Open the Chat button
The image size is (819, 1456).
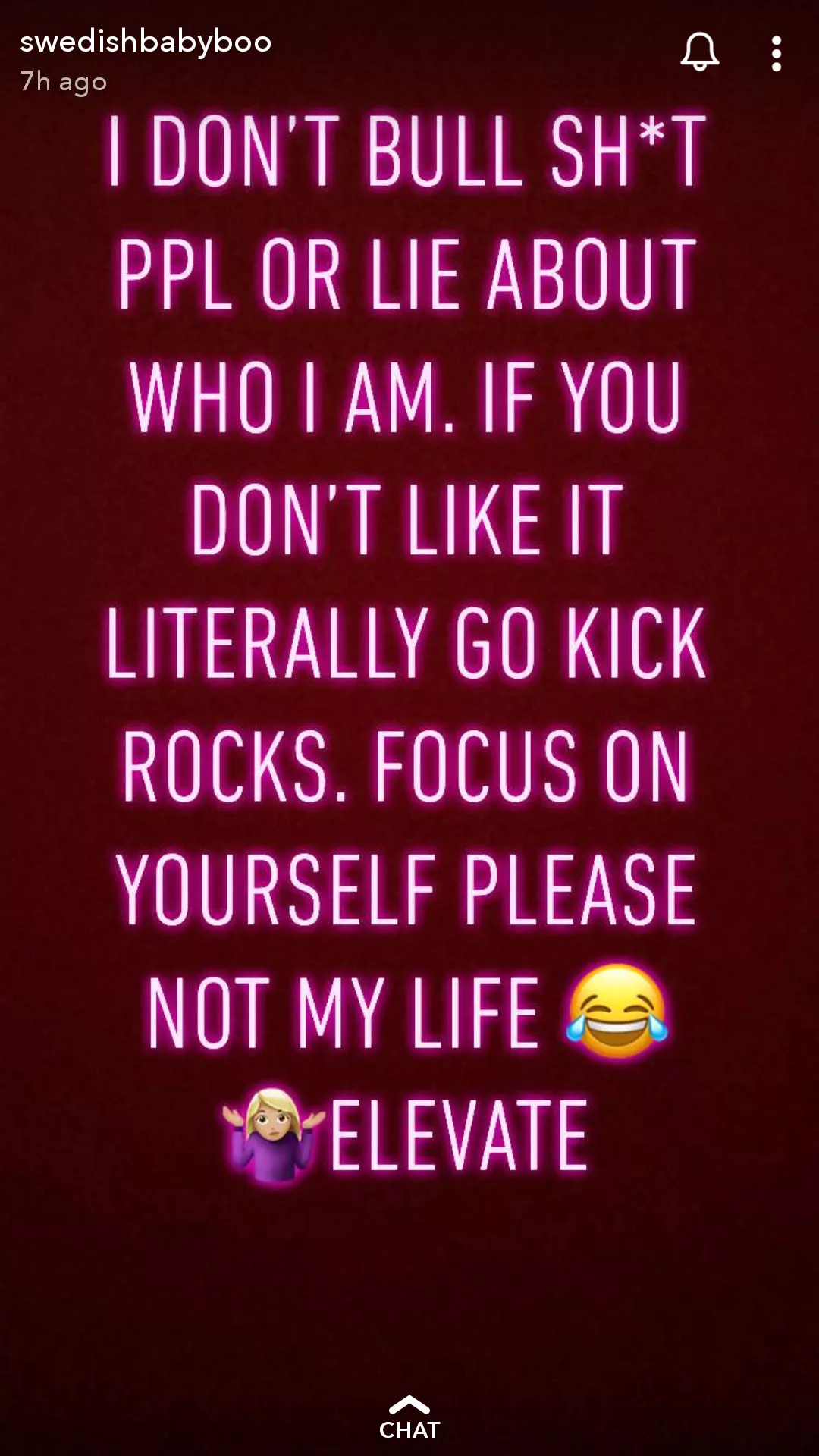[x=409, y=1418]
